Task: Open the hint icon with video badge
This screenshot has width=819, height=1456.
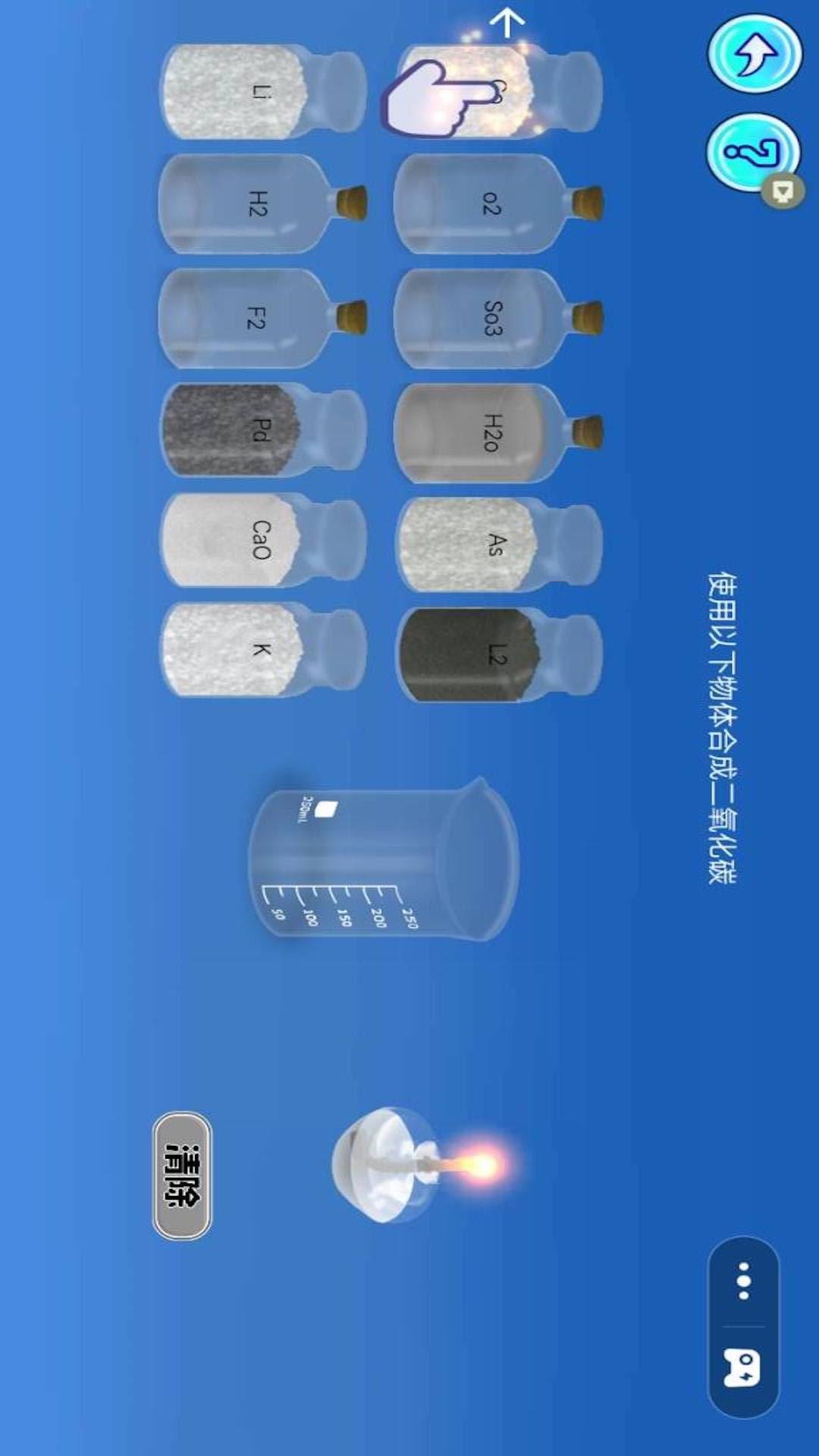Action: tap(754, 153)
